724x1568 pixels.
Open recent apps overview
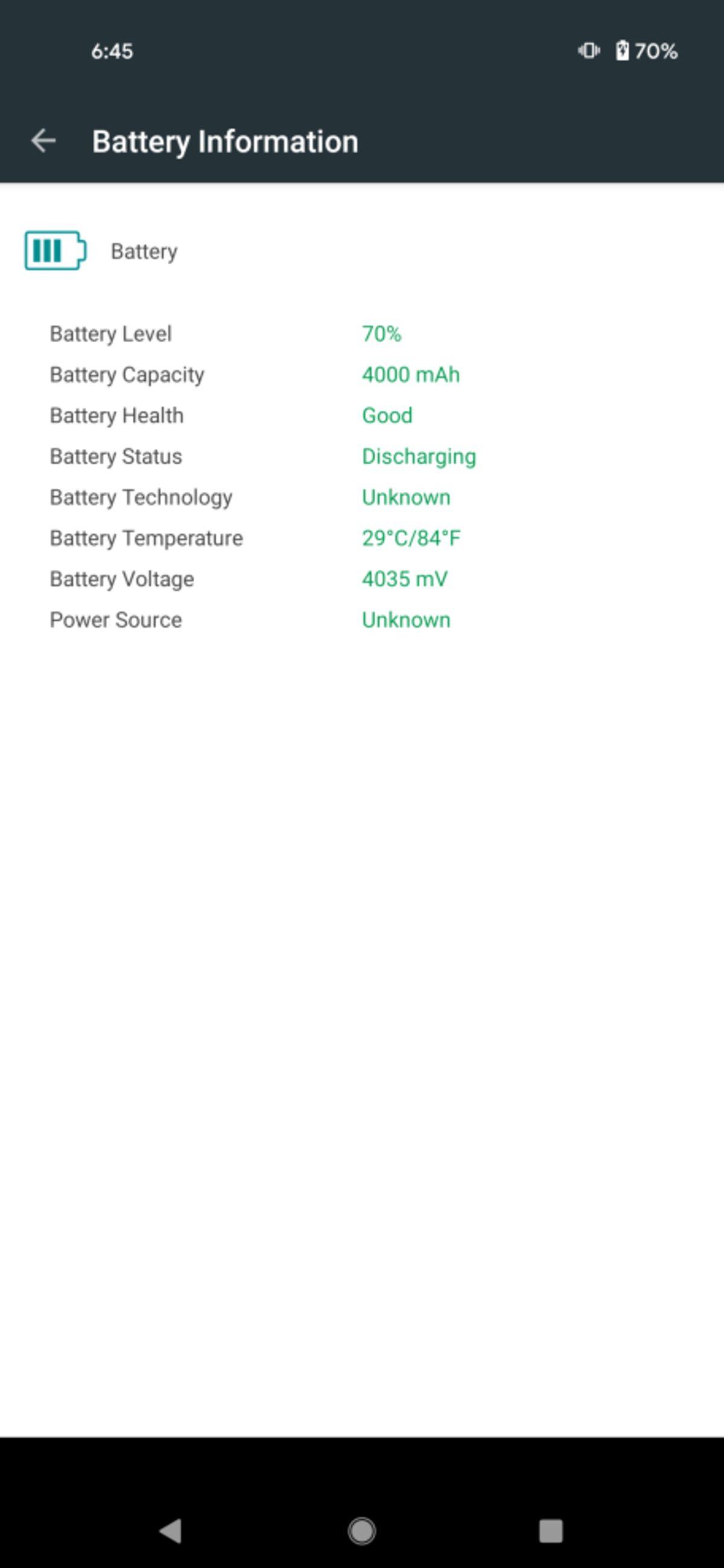tap(551, 1530)
